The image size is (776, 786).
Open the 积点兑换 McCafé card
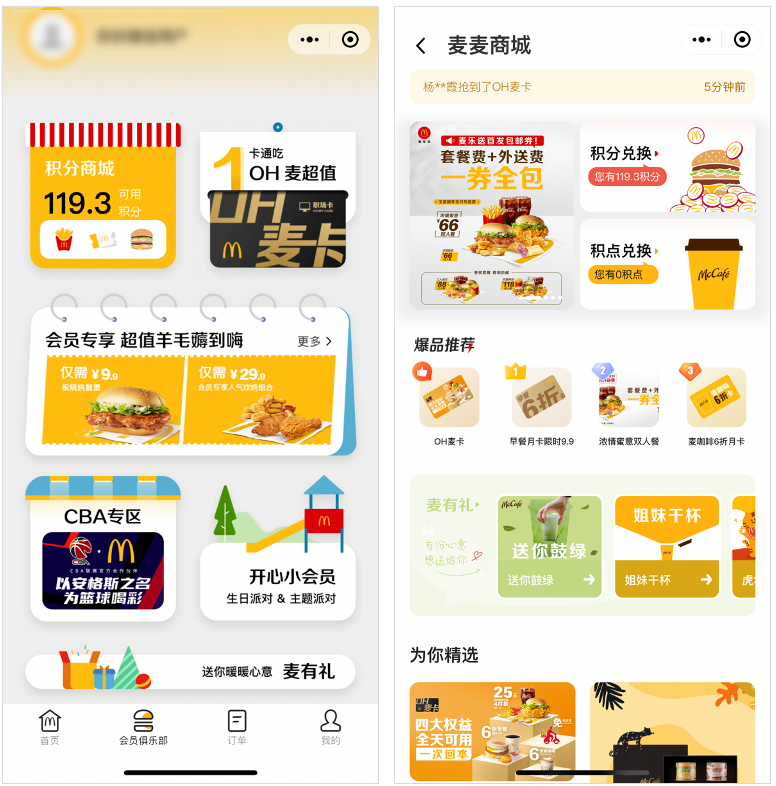click(666, 264)
